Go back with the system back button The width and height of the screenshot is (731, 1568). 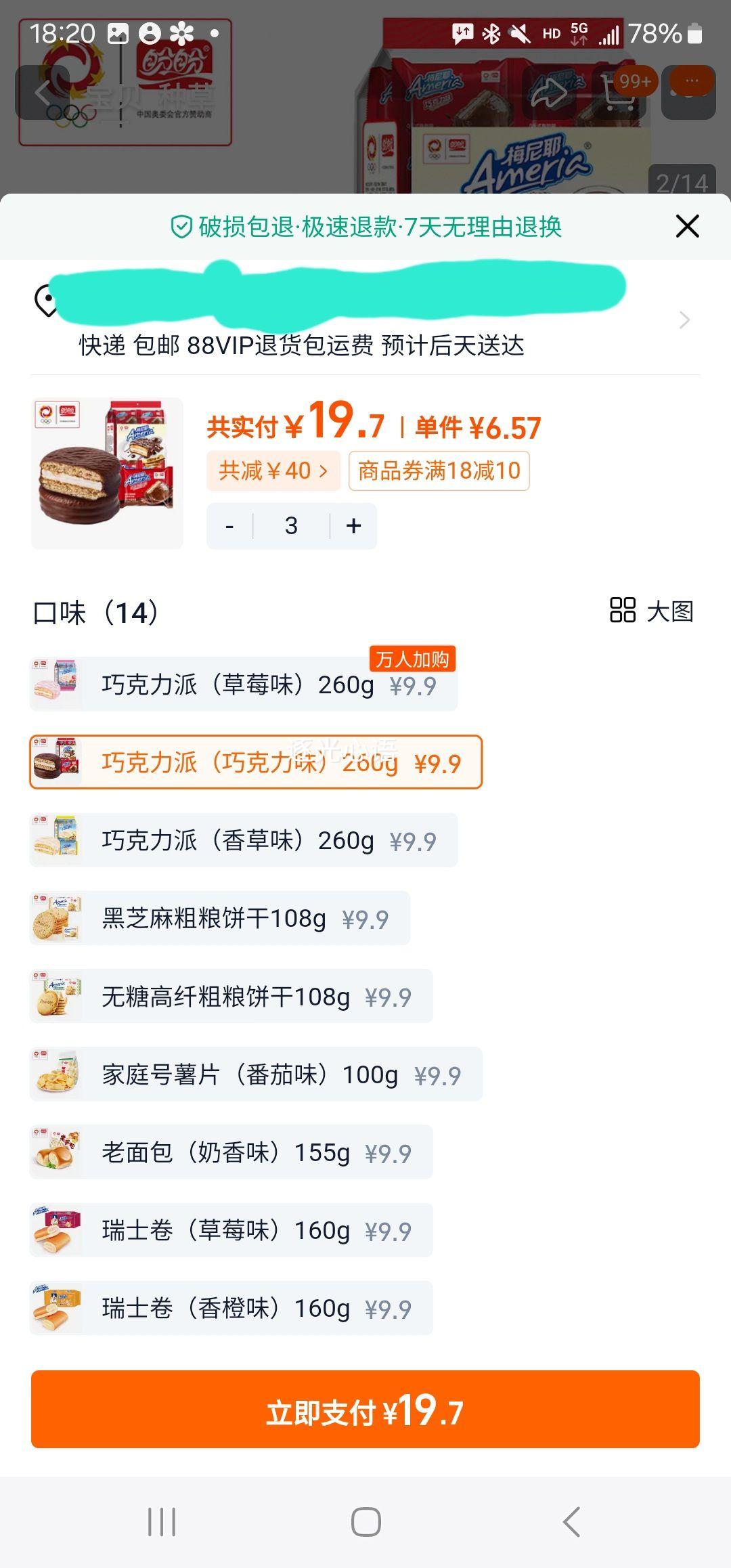(x=571, y=1522)
